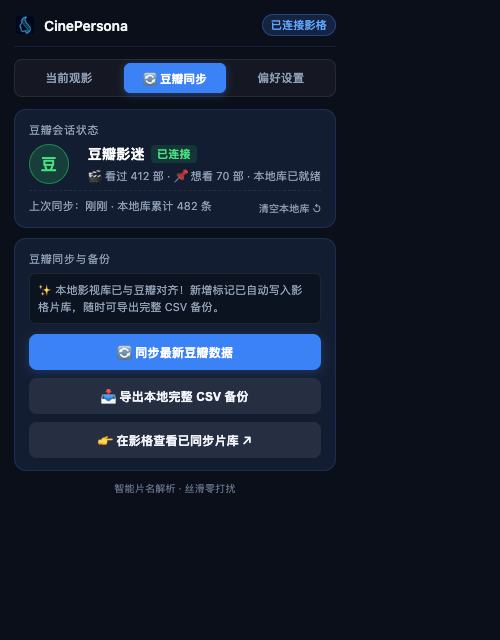The width and height of the screenshot is (500, 640).
Task: Open 在影格查看已同步片库 link
Action: pyautogui.click(x=175, y=440)
